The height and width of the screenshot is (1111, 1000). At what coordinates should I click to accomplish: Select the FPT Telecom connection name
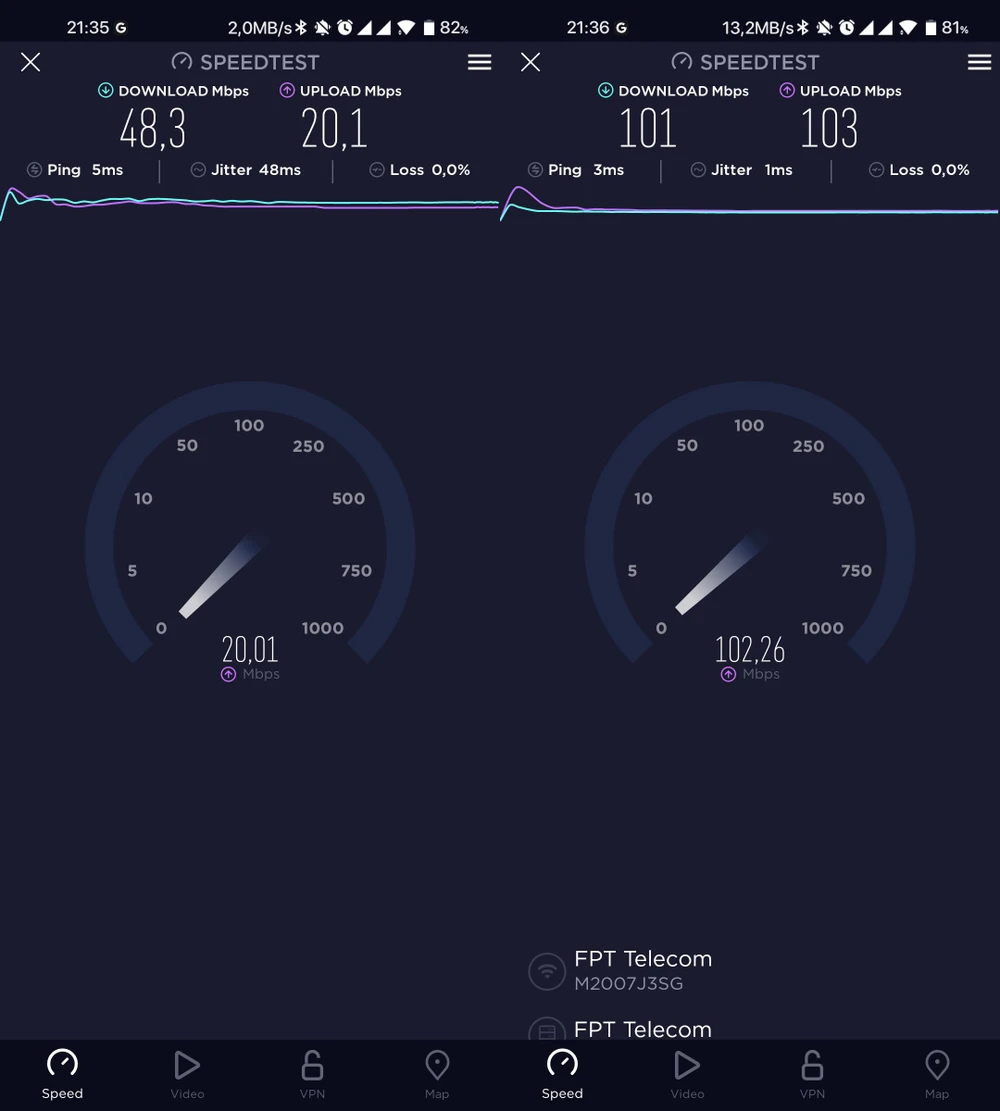643,958
